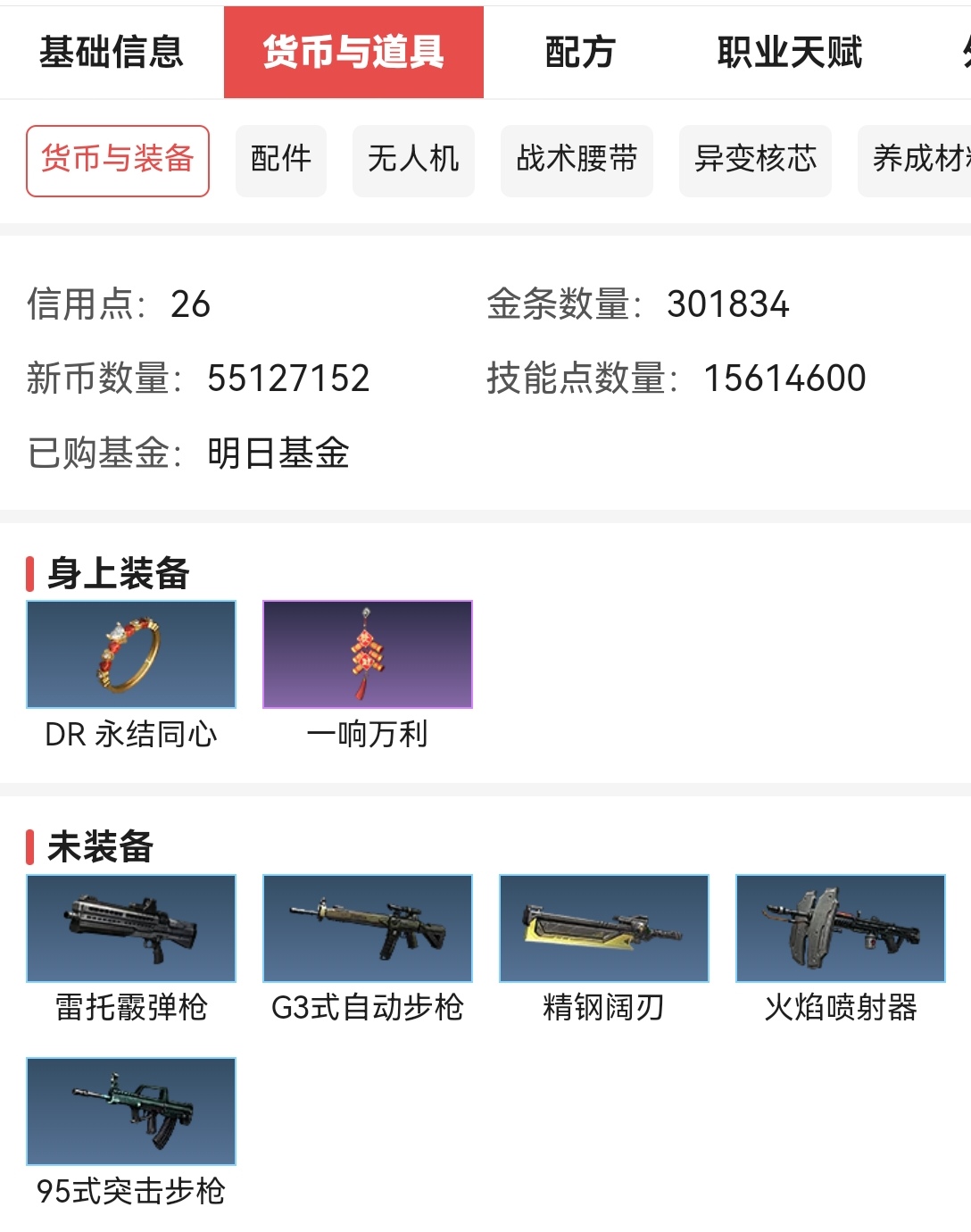Select the 货币与道具 tab
The image size is (971, 1232).
(353, 53)
